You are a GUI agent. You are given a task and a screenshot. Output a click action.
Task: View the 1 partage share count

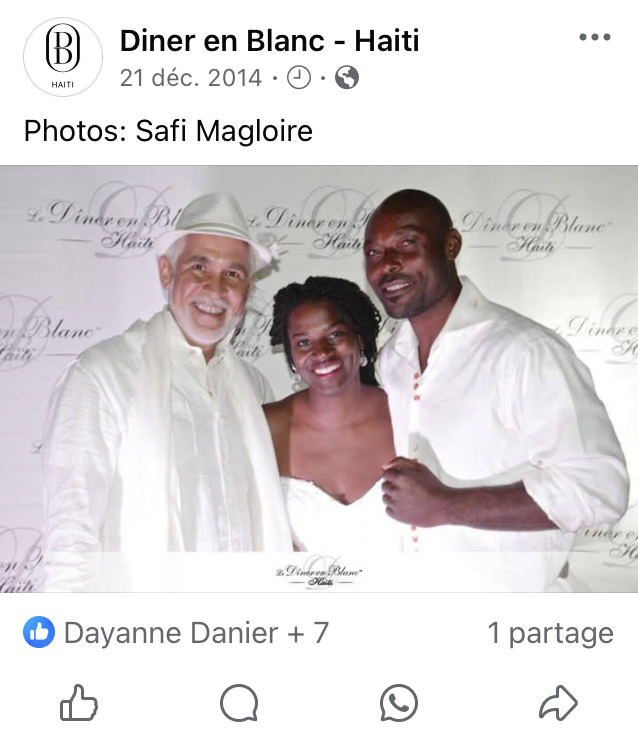[x=550, y=632]
